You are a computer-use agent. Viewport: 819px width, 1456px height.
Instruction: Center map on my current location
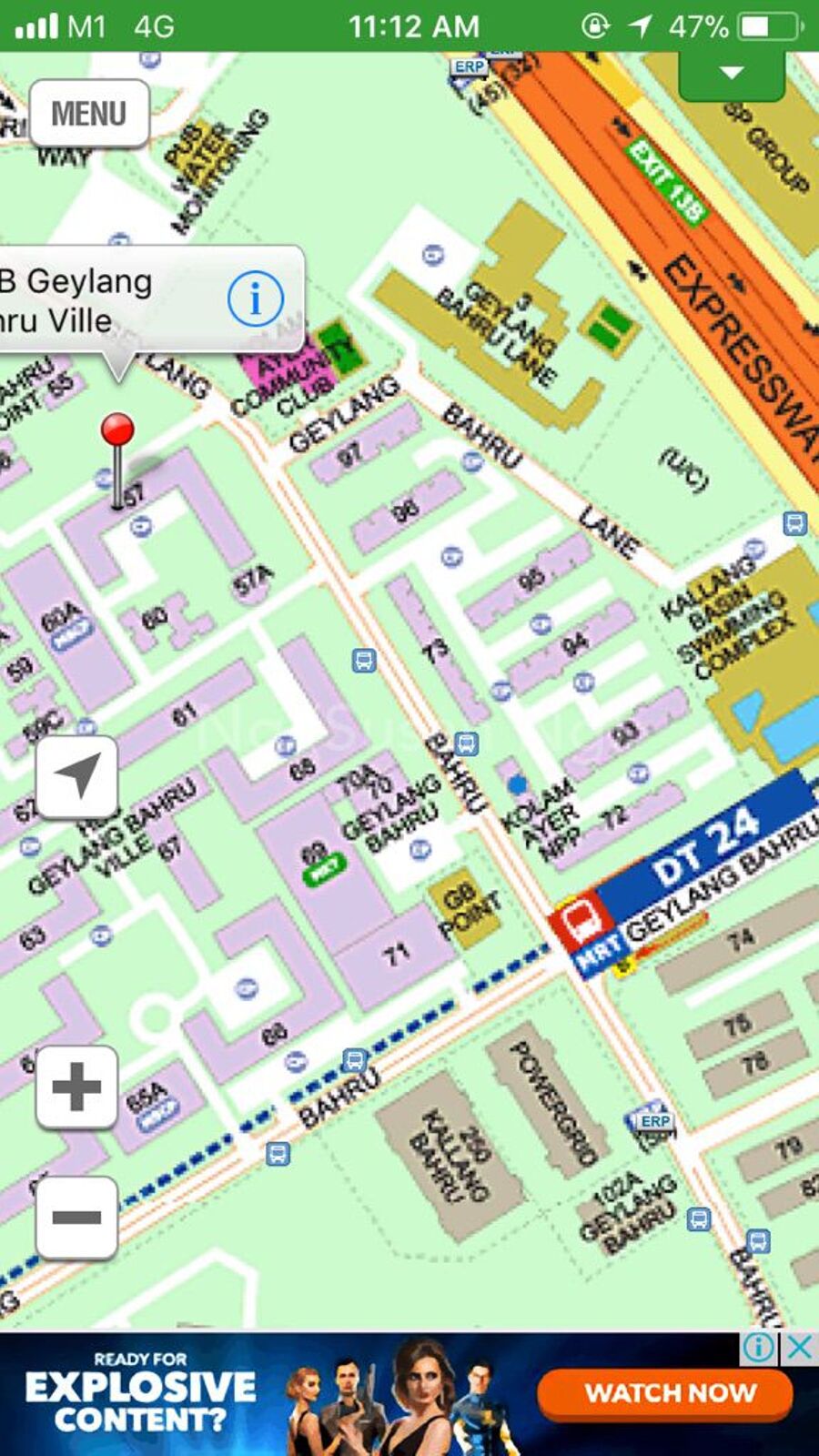[77, 776]
